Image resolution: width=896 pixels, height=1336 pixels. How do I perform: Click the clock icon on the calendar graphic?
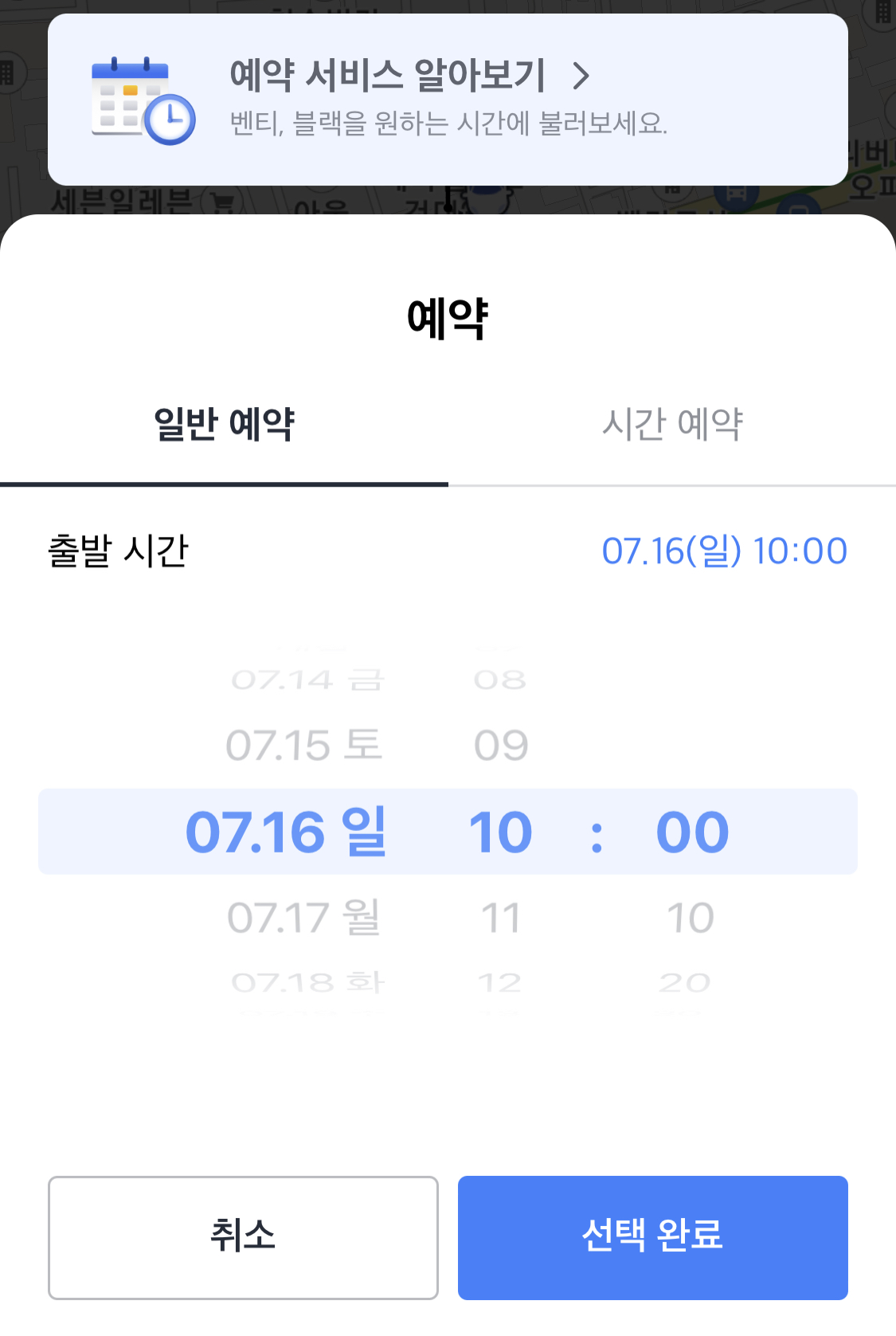tap(170, 119)
